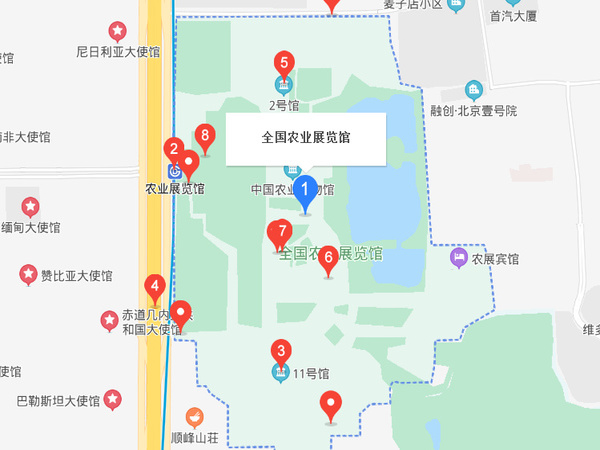Open red marker 3 near 11号馆
This screenshot has width=600, height=450.
[282, 351]
